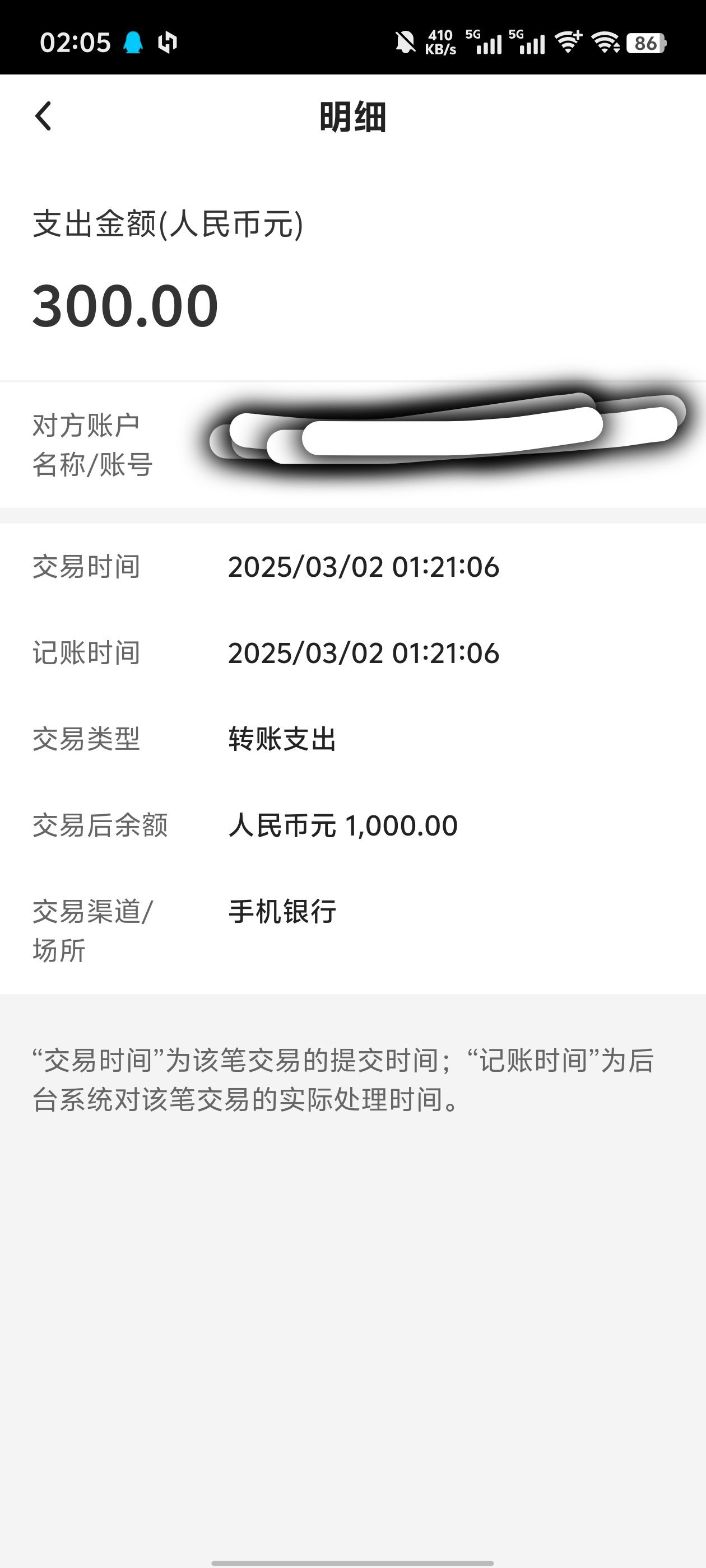This screenshot has width=706, height=1568.
Task: Tap the network speed 410 KB/s indicator
Action: pyautogui.click(x=440, y=41)
